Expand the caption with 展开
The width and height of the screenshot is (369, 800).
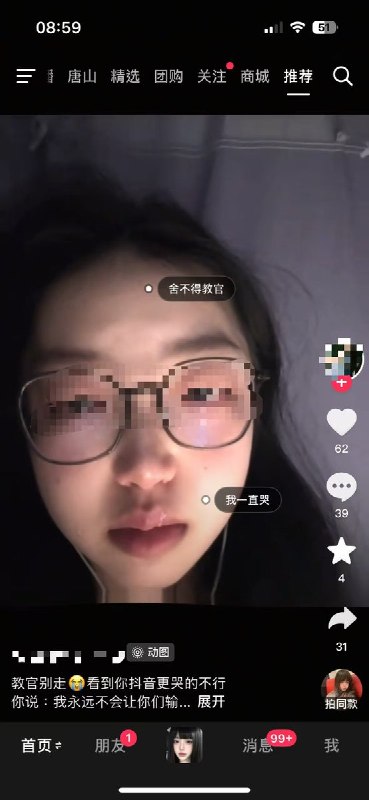[211, 702]
